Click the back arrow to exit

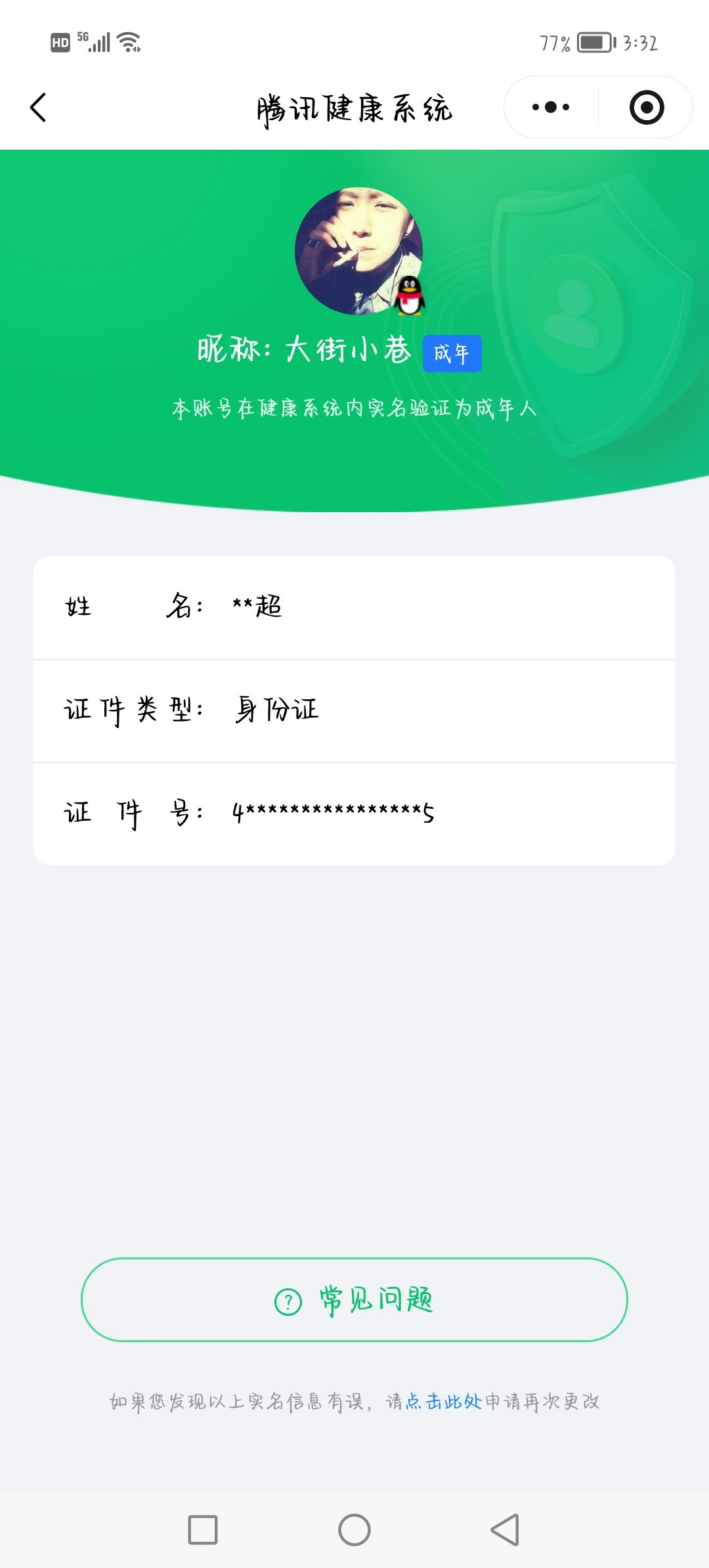[37, 108]
